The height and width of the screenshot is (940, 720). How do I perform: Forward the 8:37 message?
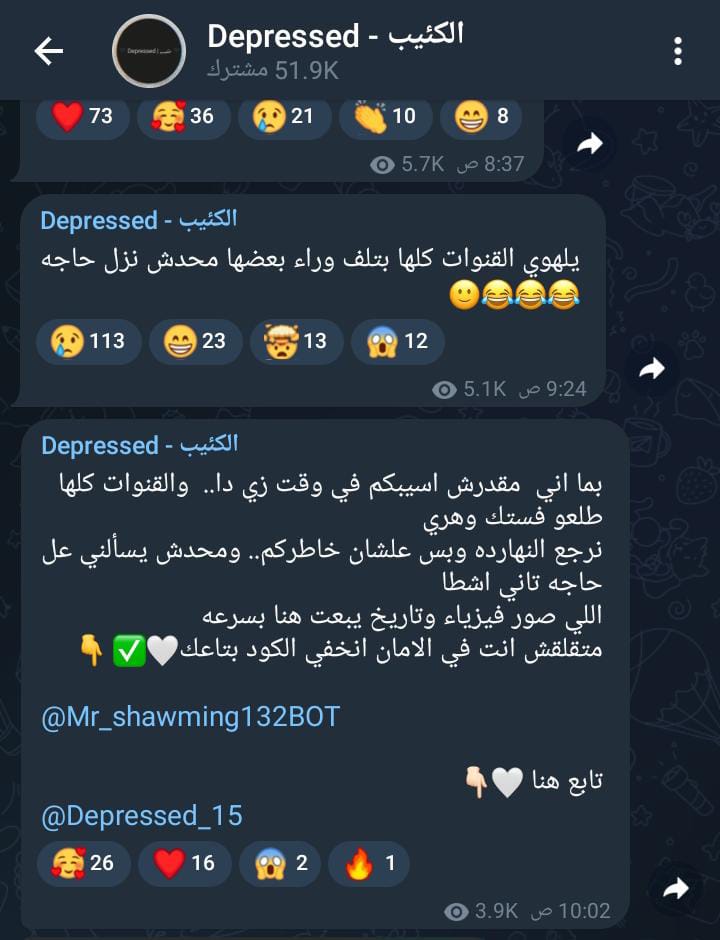[590, 145]
